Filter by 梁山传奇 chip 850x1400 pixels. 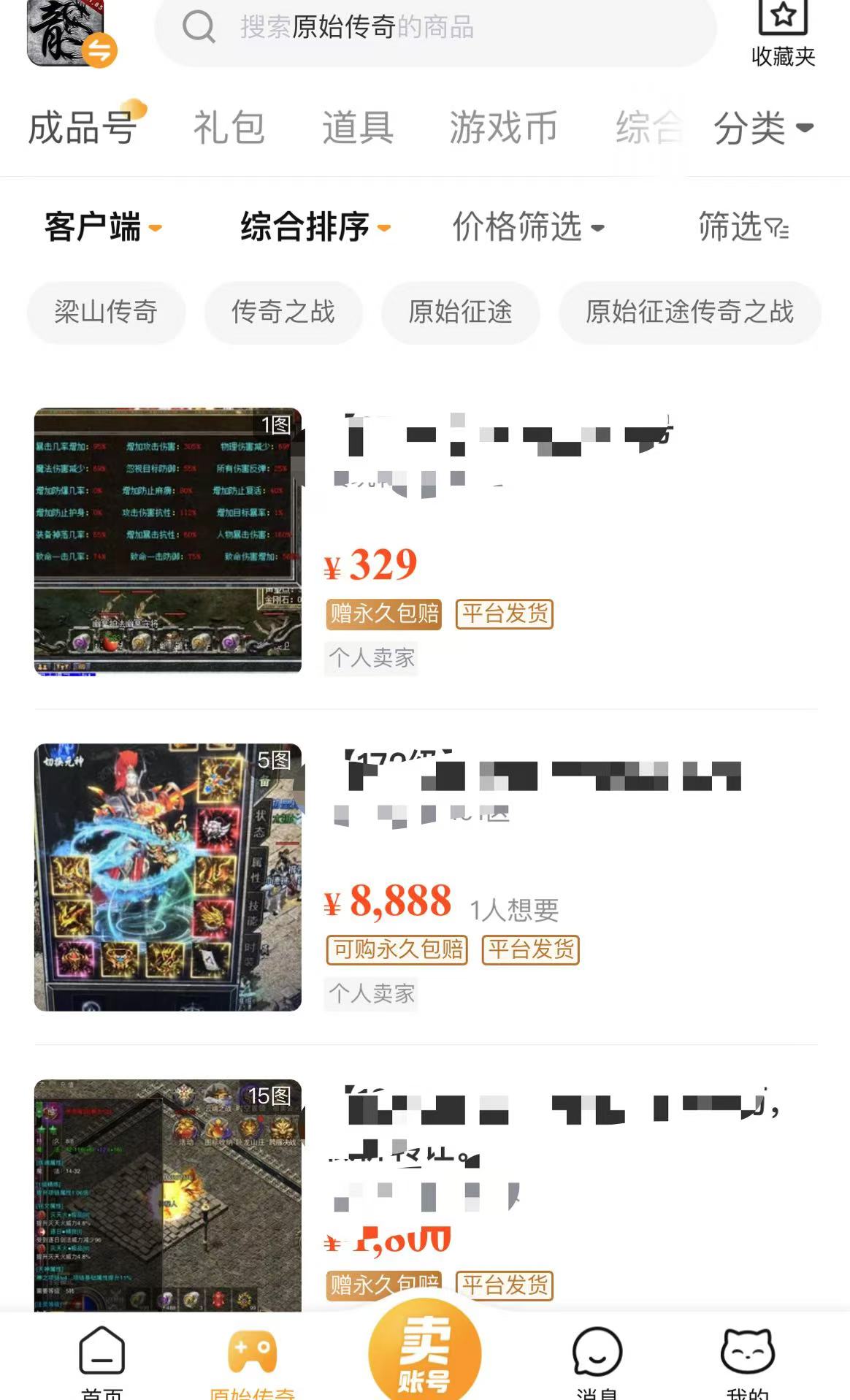(x=106, y=312)
